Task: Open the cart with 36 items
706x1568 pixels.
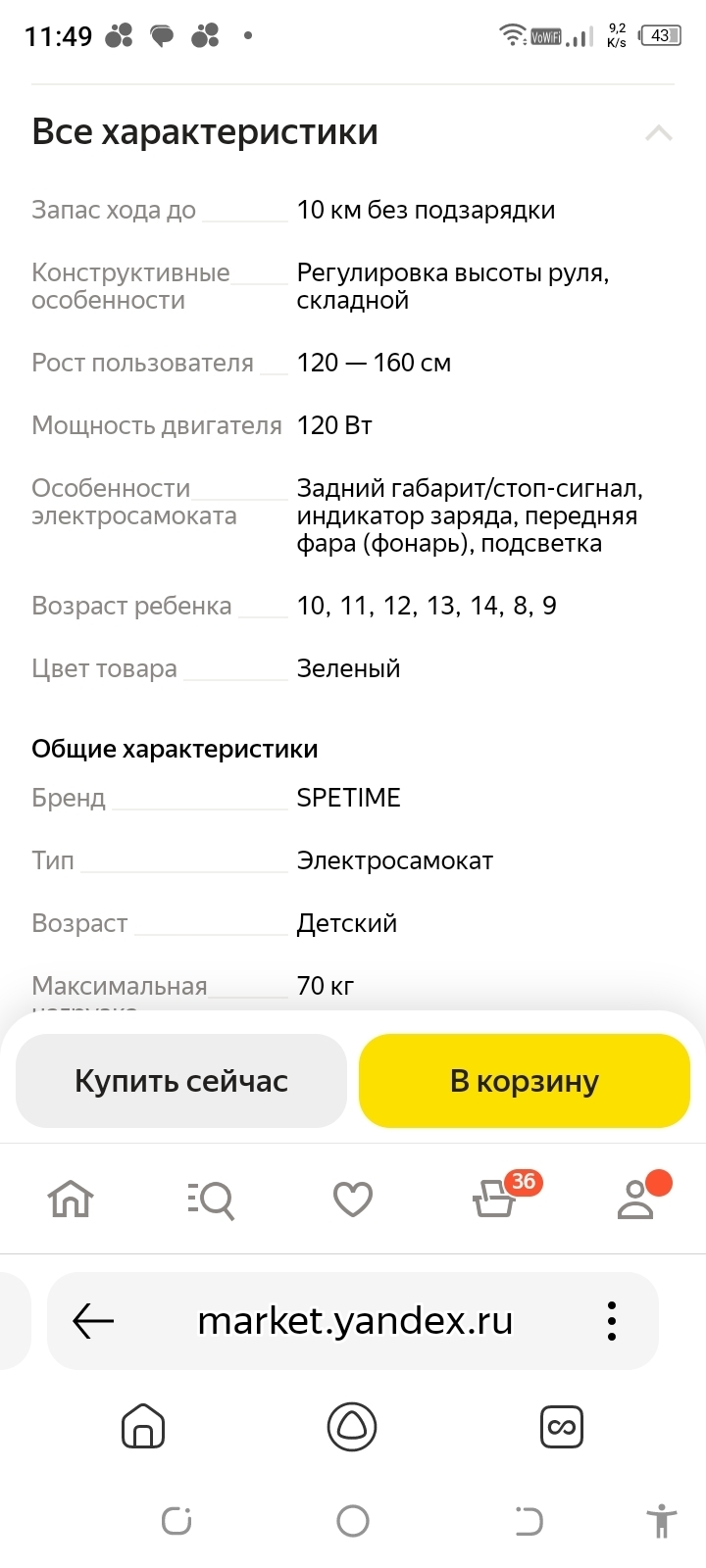Action: pos(495,1199)
